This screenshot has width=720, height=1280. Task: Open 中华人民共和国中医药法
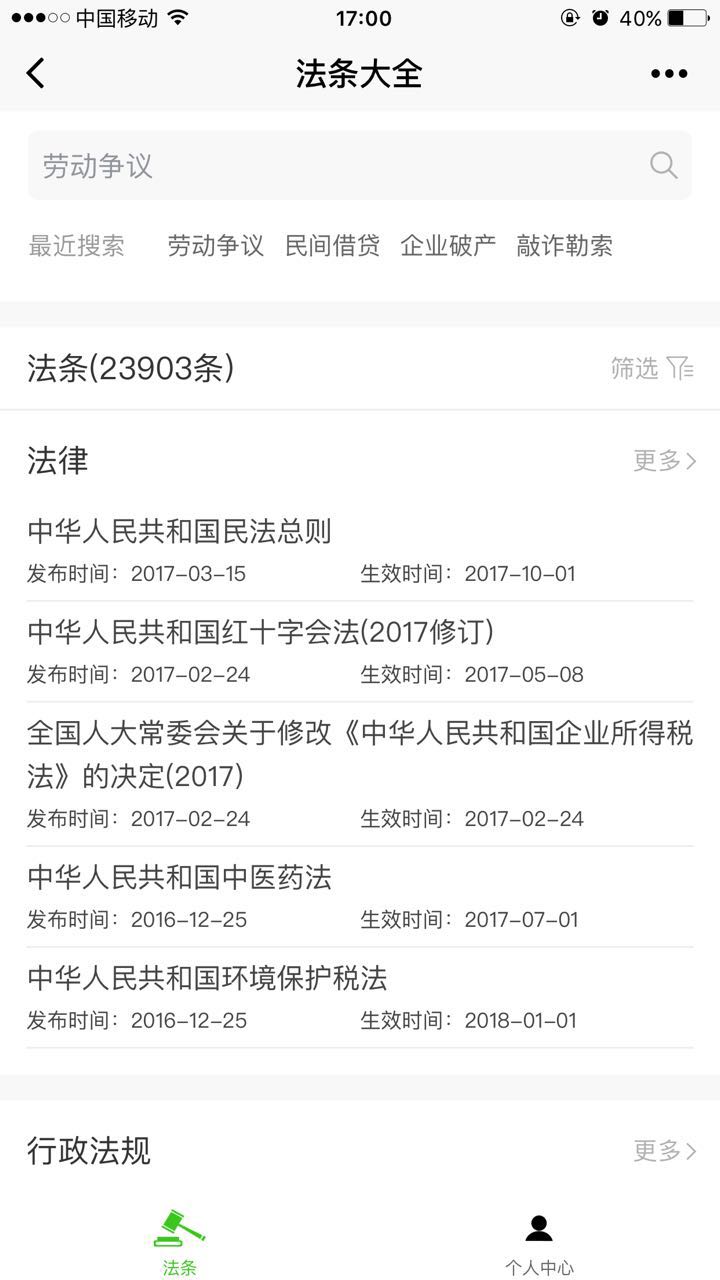(x=179, y=877)
